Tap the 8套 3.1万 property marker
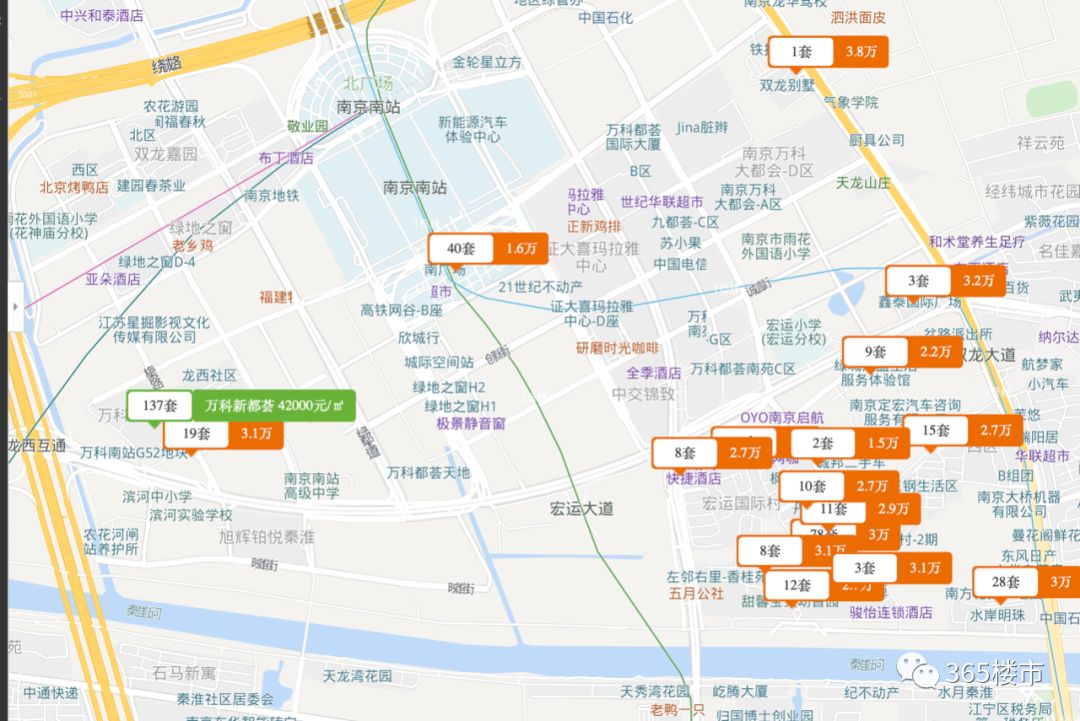 point(770,550)
